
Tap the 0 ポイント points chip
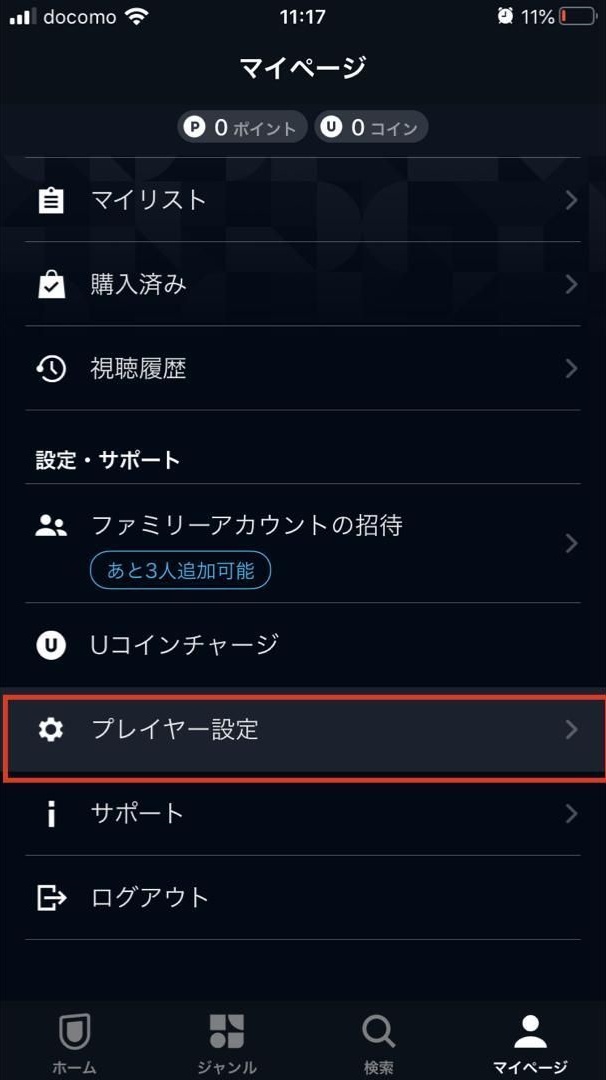(242, 128)
